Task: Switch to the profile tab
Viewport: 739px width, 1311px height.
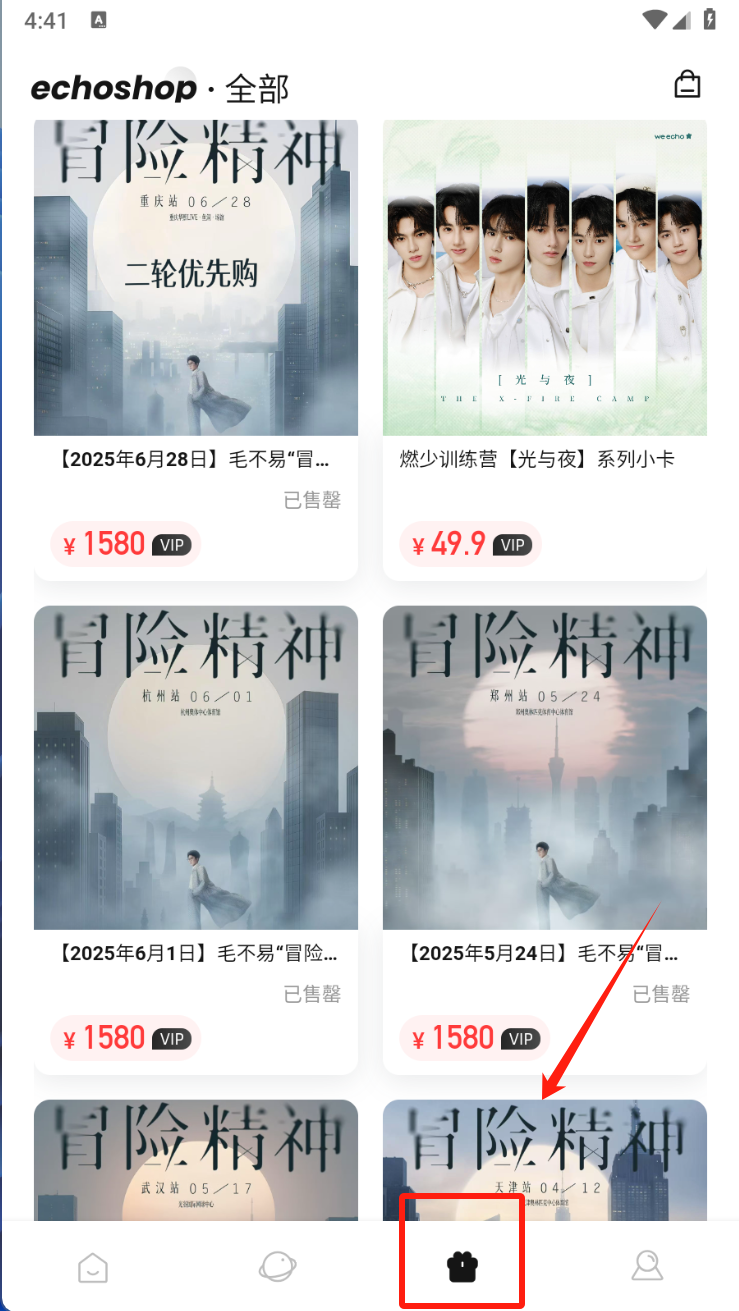Action: pyautogui.click(x=647, y=1267)
